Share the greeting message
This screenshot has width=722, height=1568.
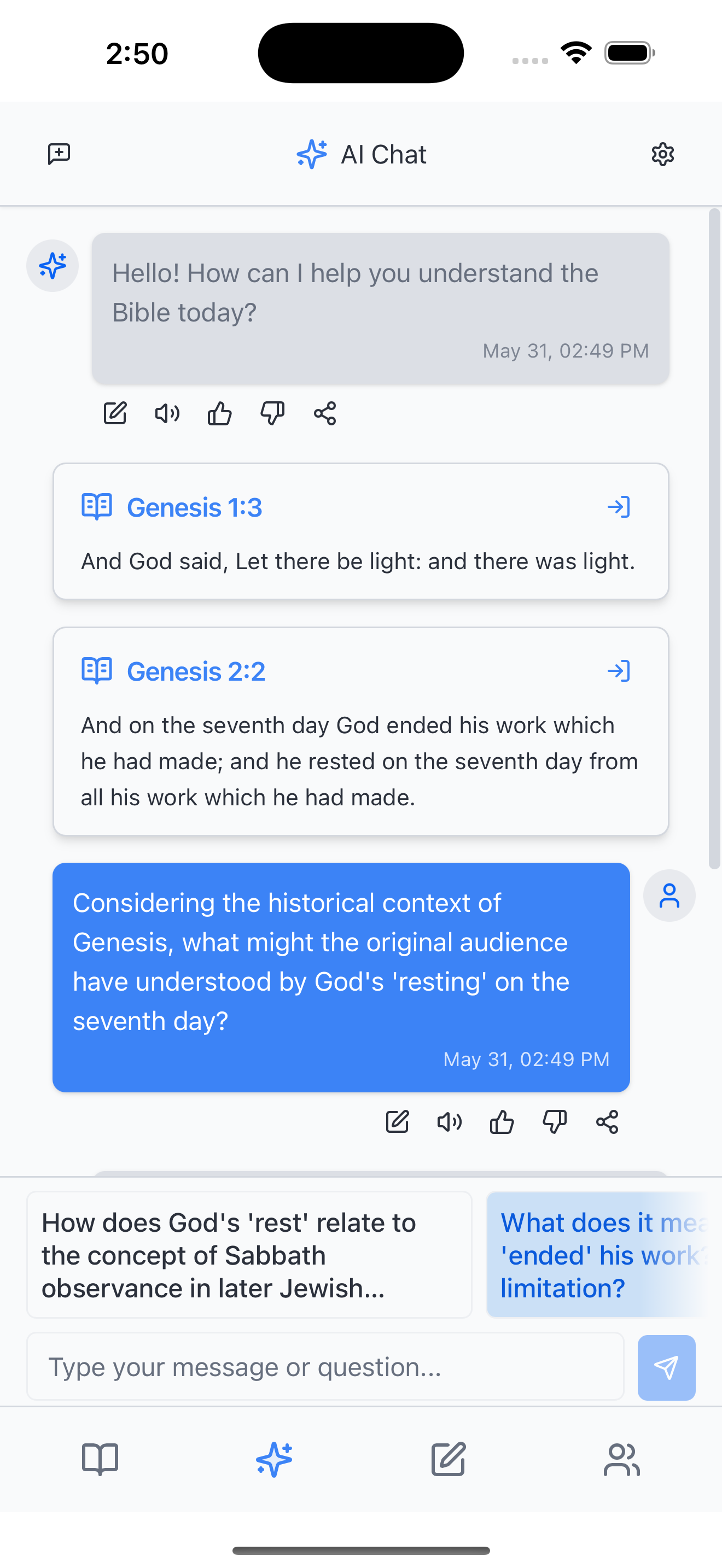pos(323,413)
